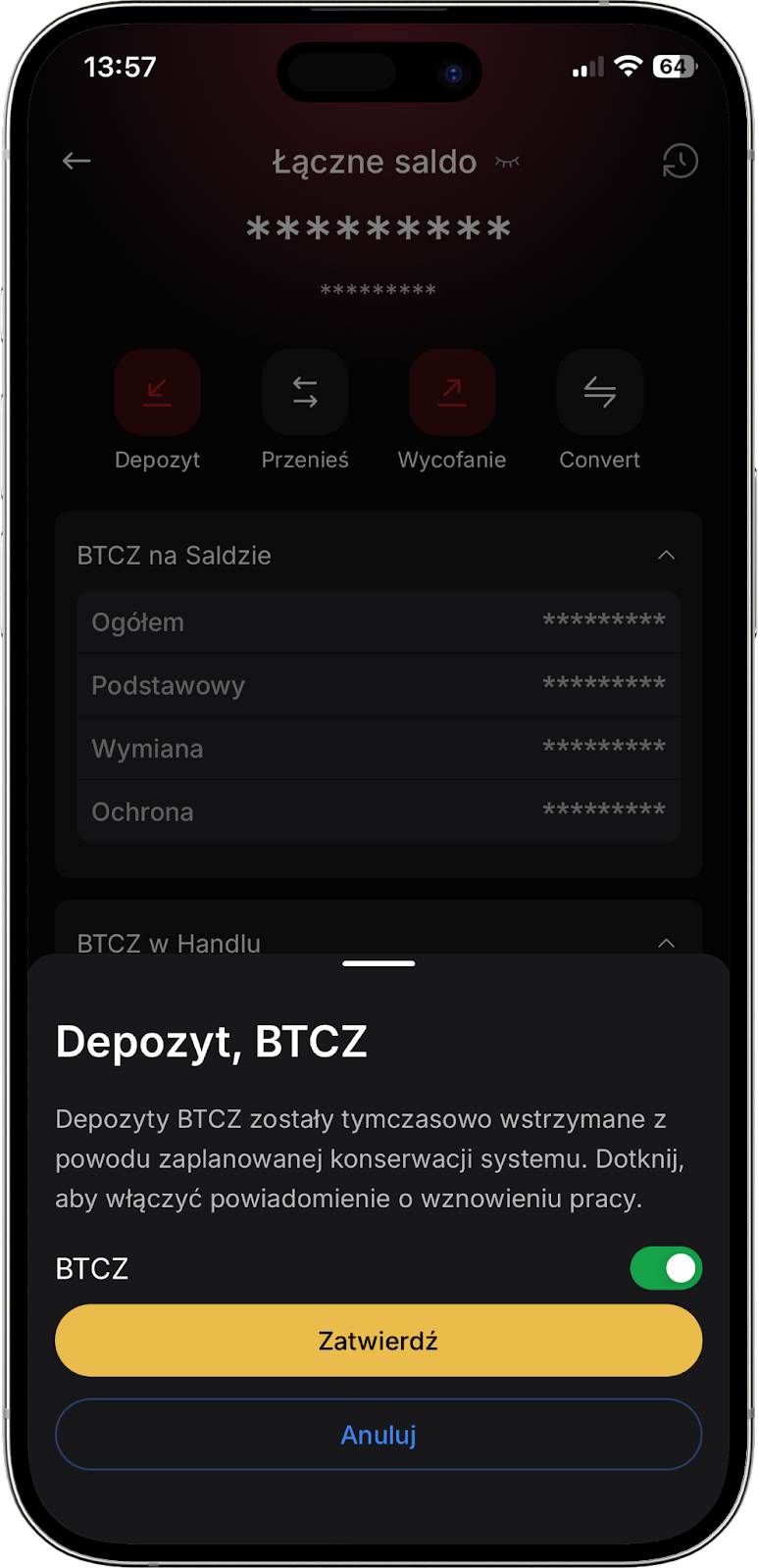Start a Wycofanie withdrawal

452,392
